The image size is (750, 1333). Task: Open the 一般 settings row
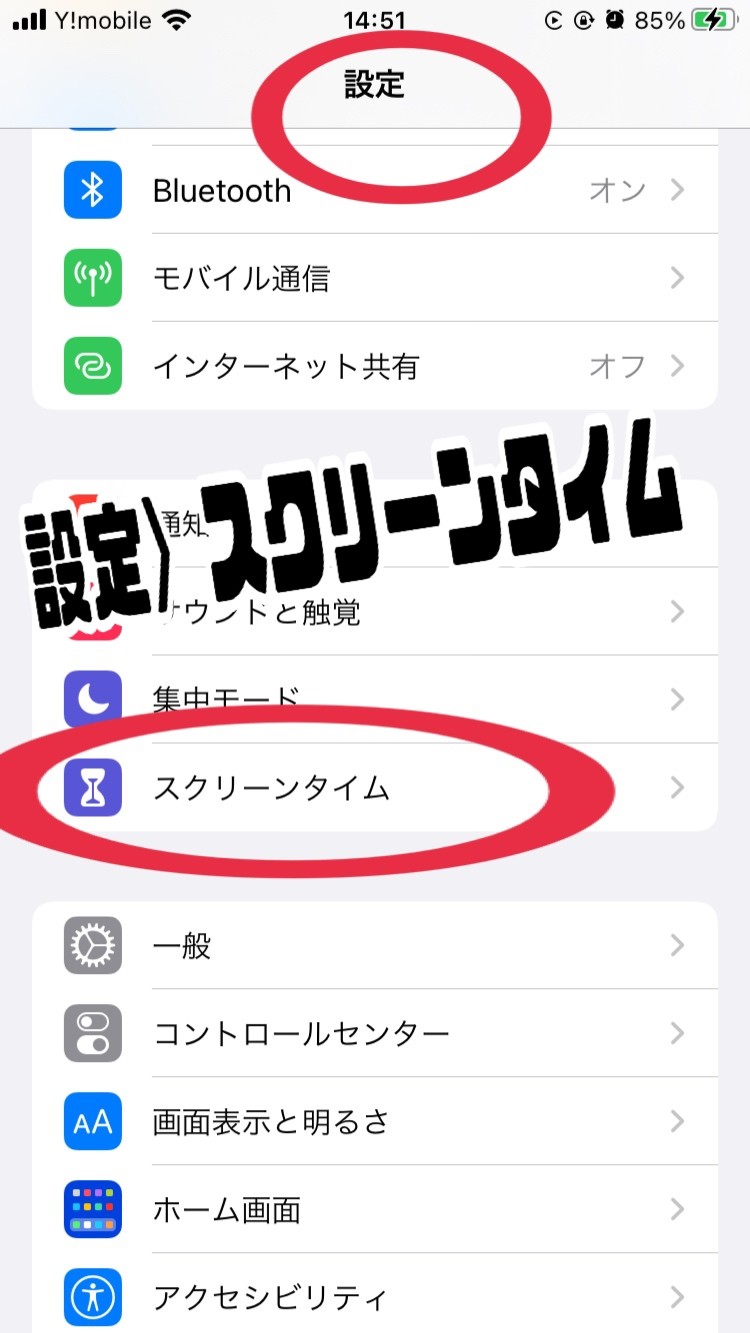[x=375, y=945]
